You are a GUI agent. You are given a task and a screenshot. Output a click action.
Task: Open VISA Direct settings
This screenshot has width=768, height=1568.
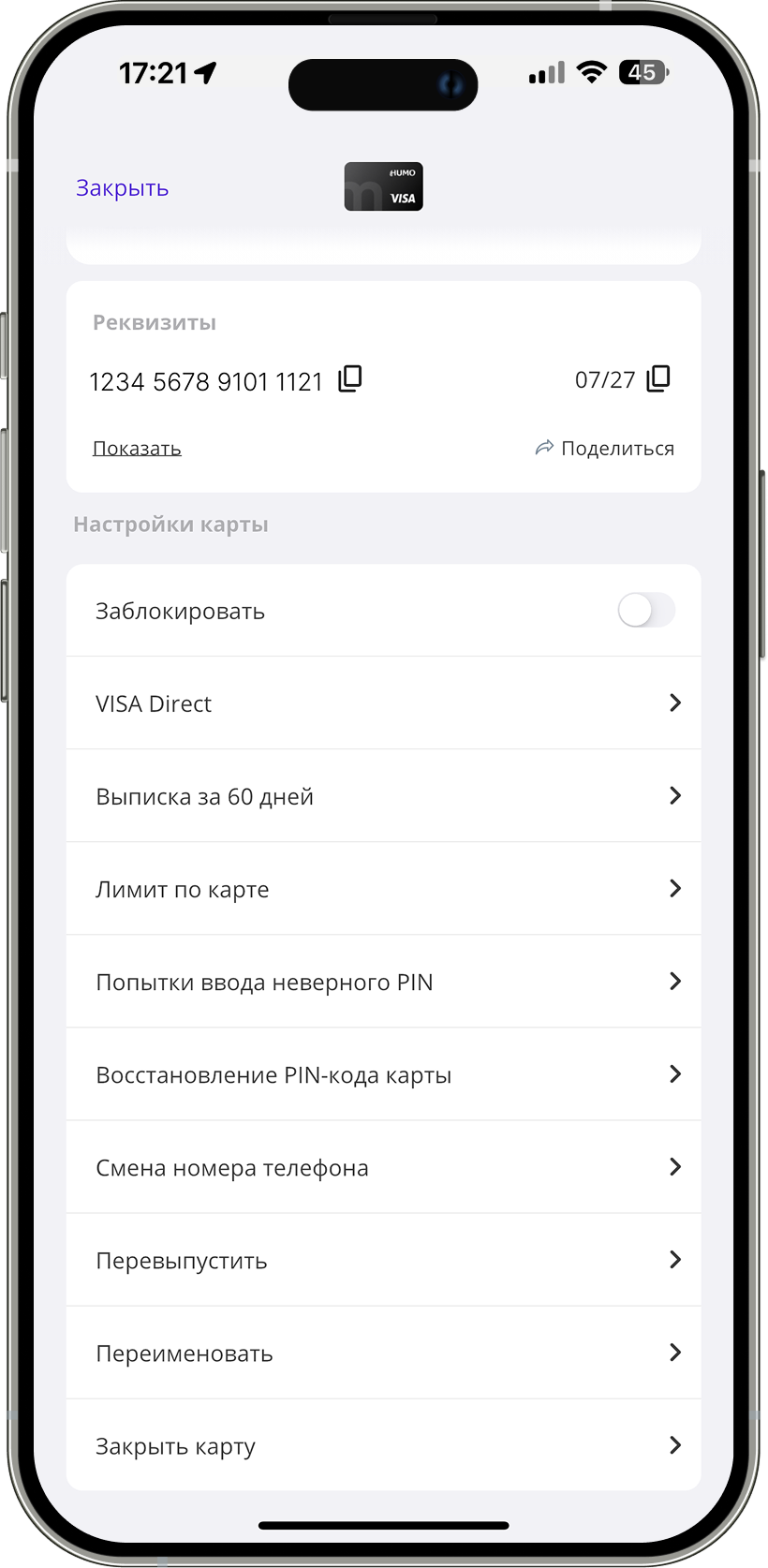click(384, 703)
